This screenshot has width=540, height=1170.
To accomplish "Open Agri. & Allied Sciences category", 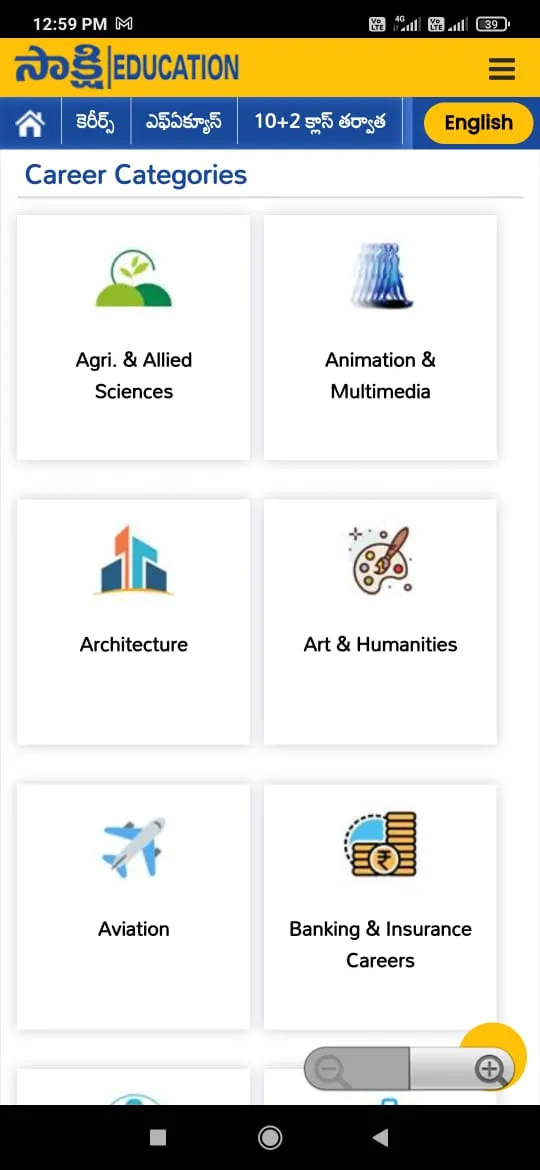I will 134,337.
